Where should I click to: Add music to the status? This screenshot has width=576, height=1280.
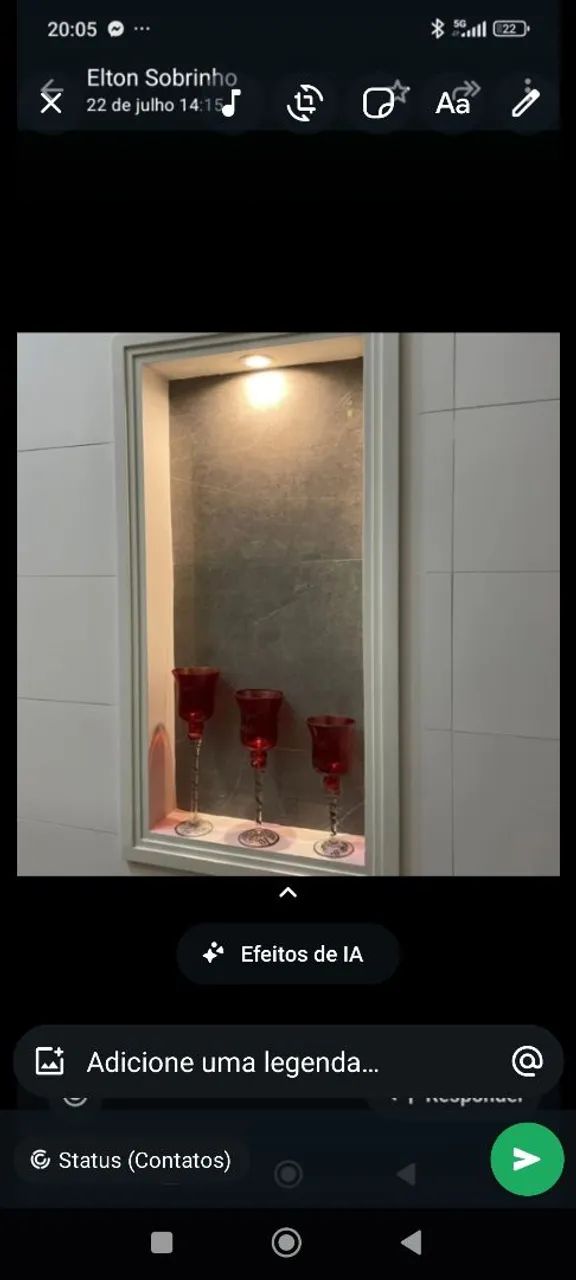(x=231, y=102)
